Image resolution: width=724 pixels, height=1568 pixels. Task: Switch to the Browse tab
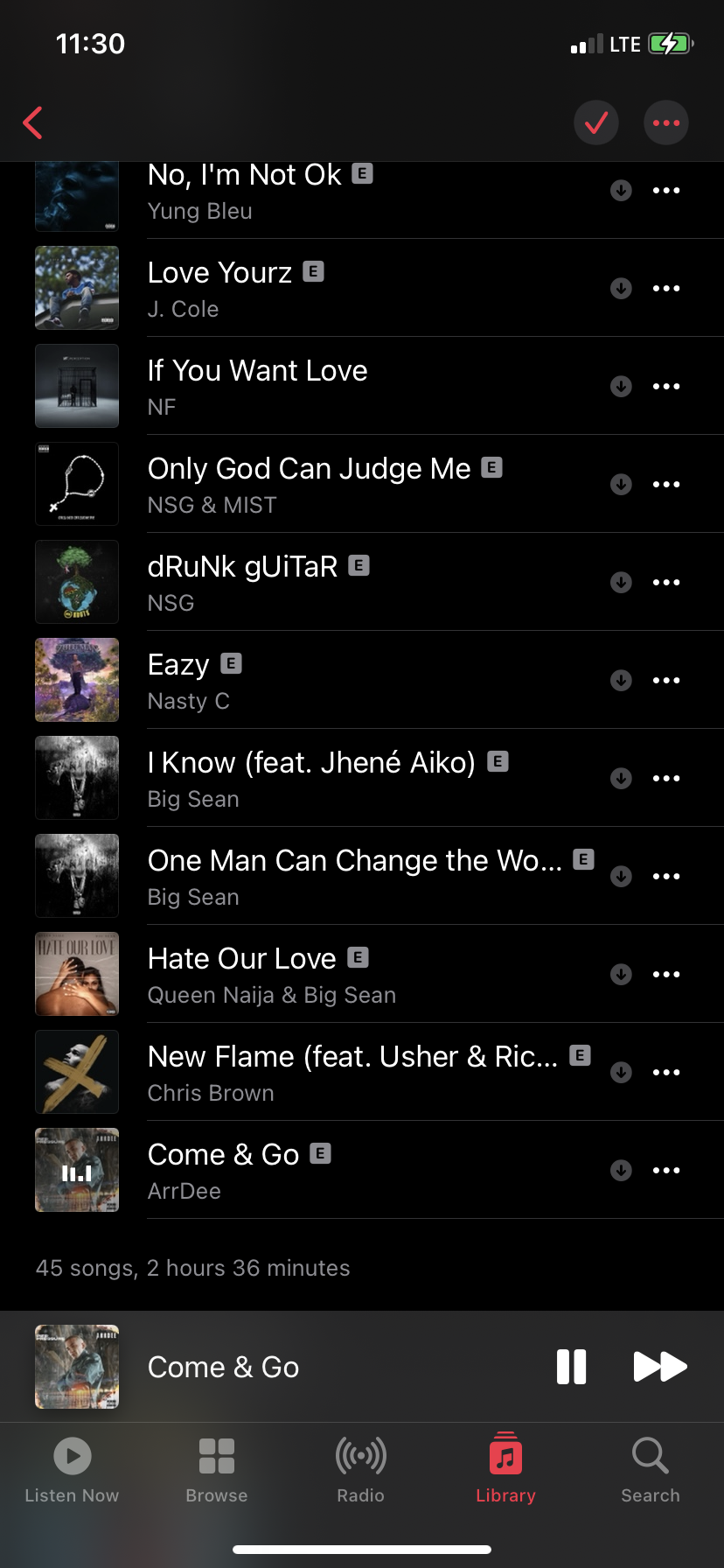coord(217,1470)
